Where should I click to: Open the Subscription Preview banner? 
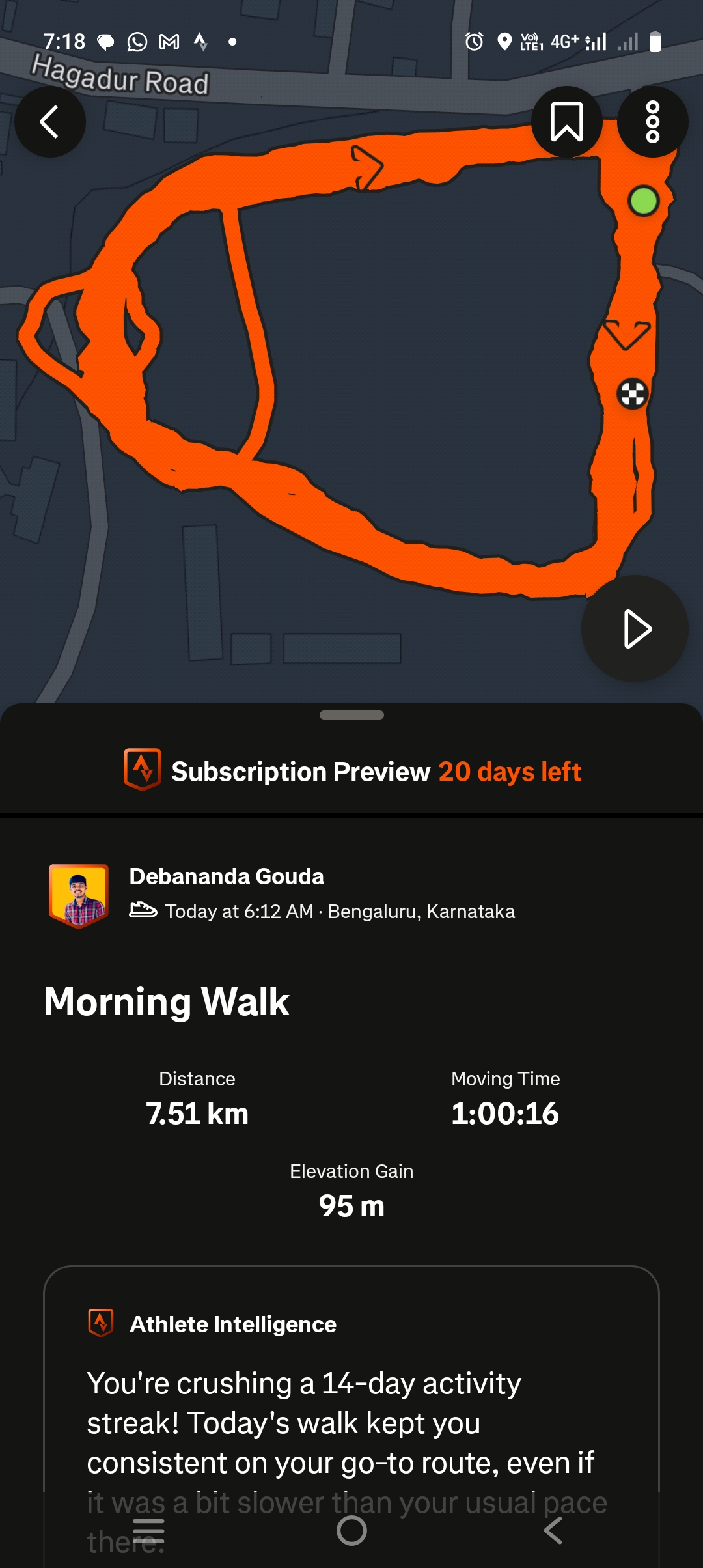point(351,772)
